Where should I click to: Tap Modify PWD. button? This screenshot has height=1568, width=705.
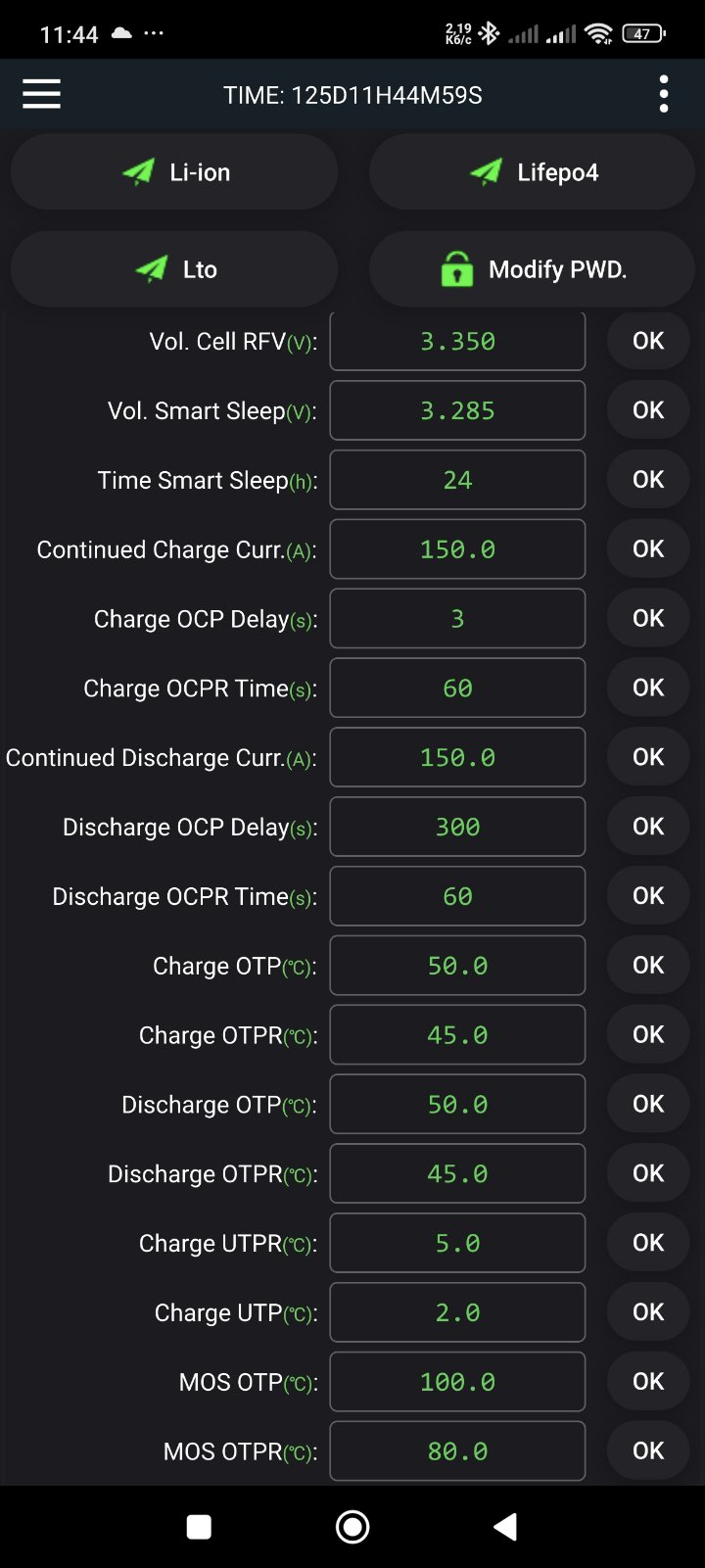click(x=532, y=269)
